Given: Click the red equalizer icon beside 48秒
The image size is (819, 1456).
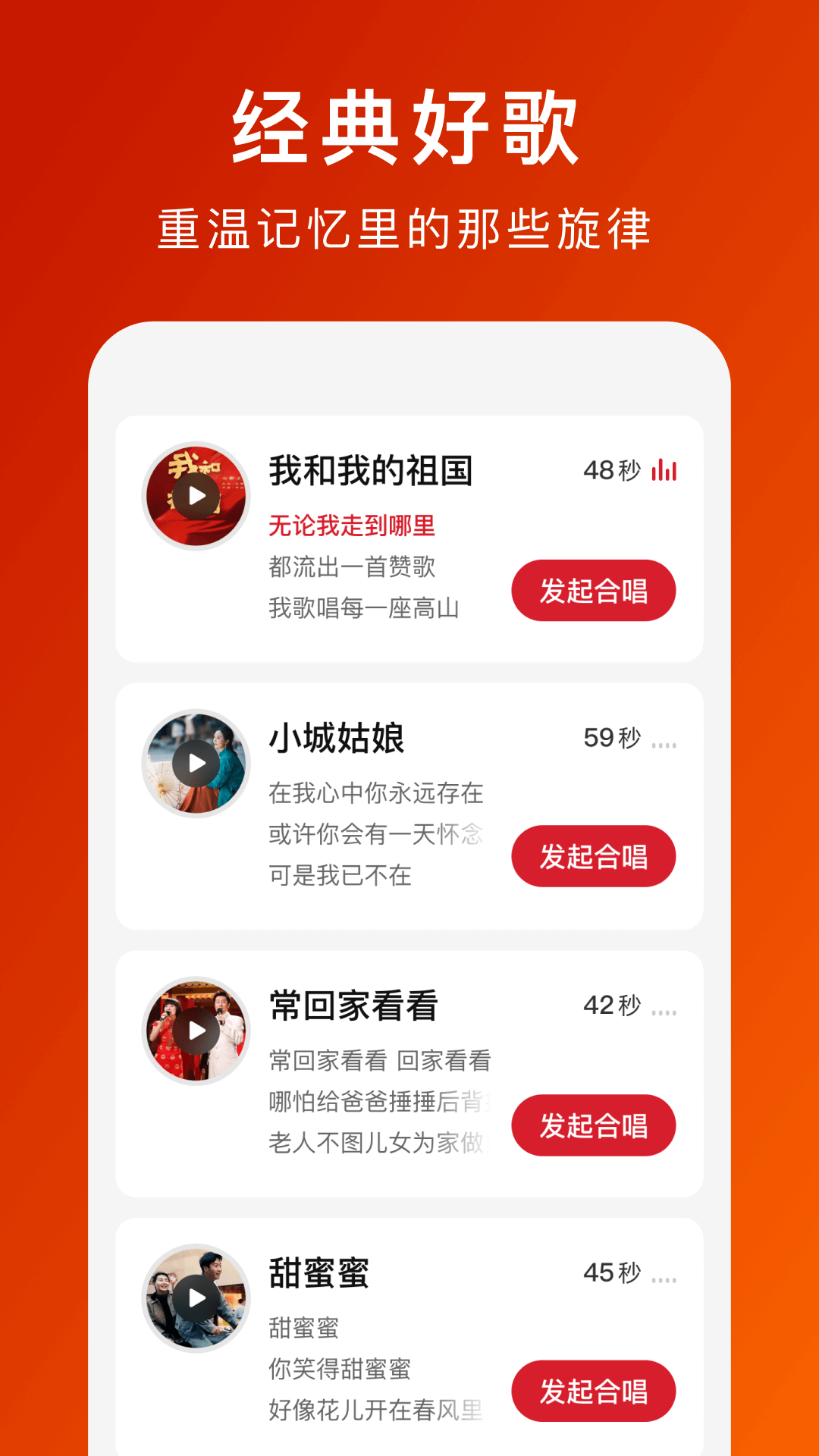Looking at the screenshot, I should click(x=664, y=470).
